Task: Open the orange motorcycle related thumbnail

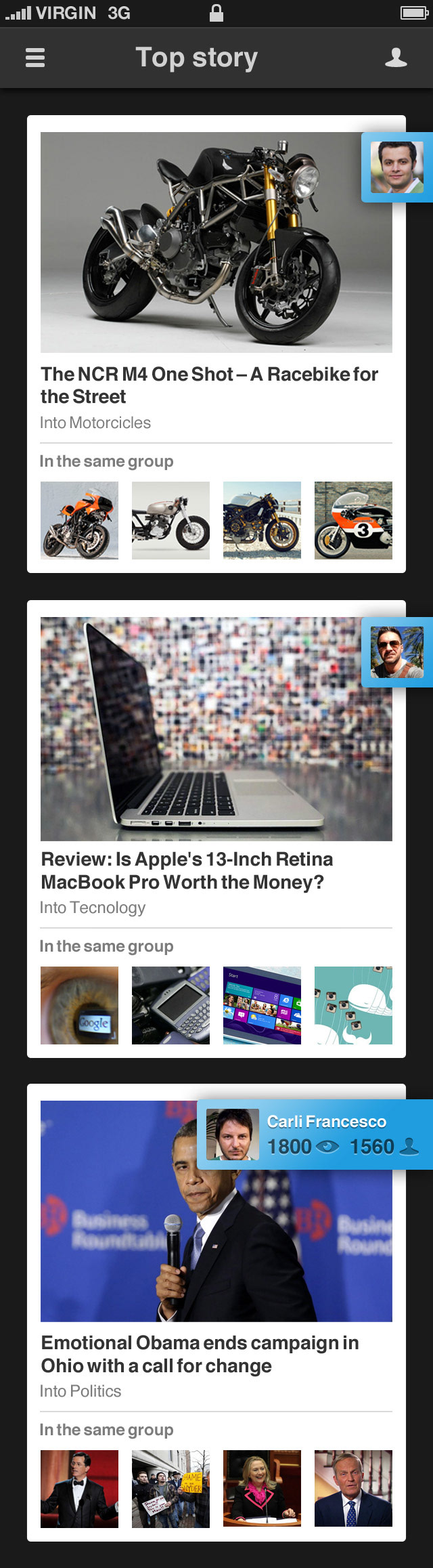Action: [x=79, y=520]
